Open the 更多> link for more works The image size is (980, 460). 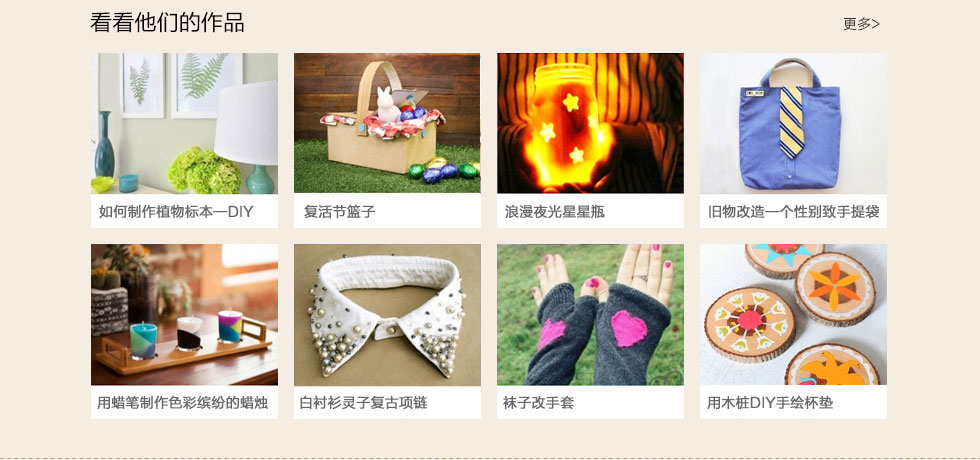pyautogui.click(x=861, y=24)
